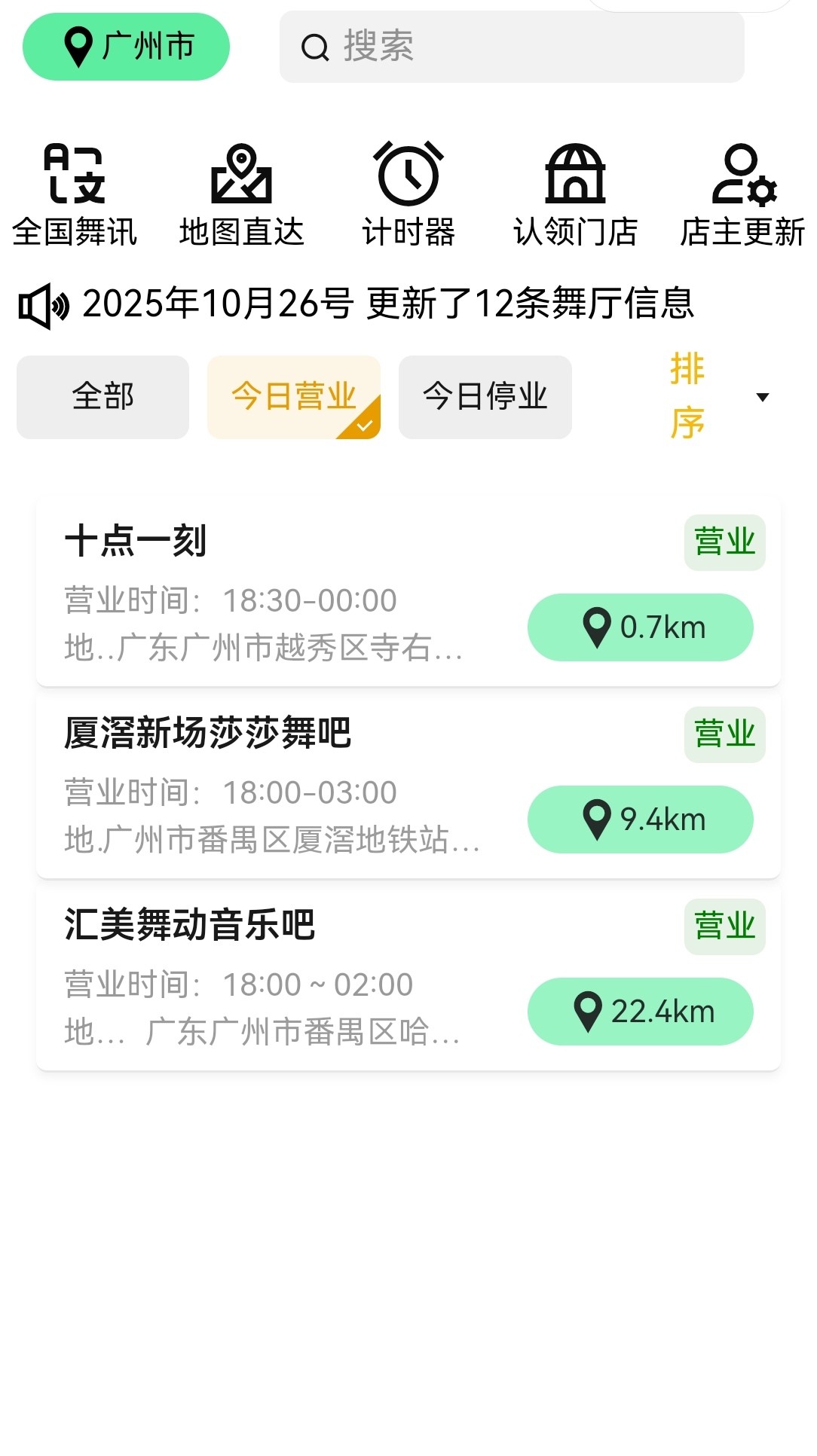Click the search magnifier icon
817x1456 pixels.
pyautogui.click(x=314, y=47)
